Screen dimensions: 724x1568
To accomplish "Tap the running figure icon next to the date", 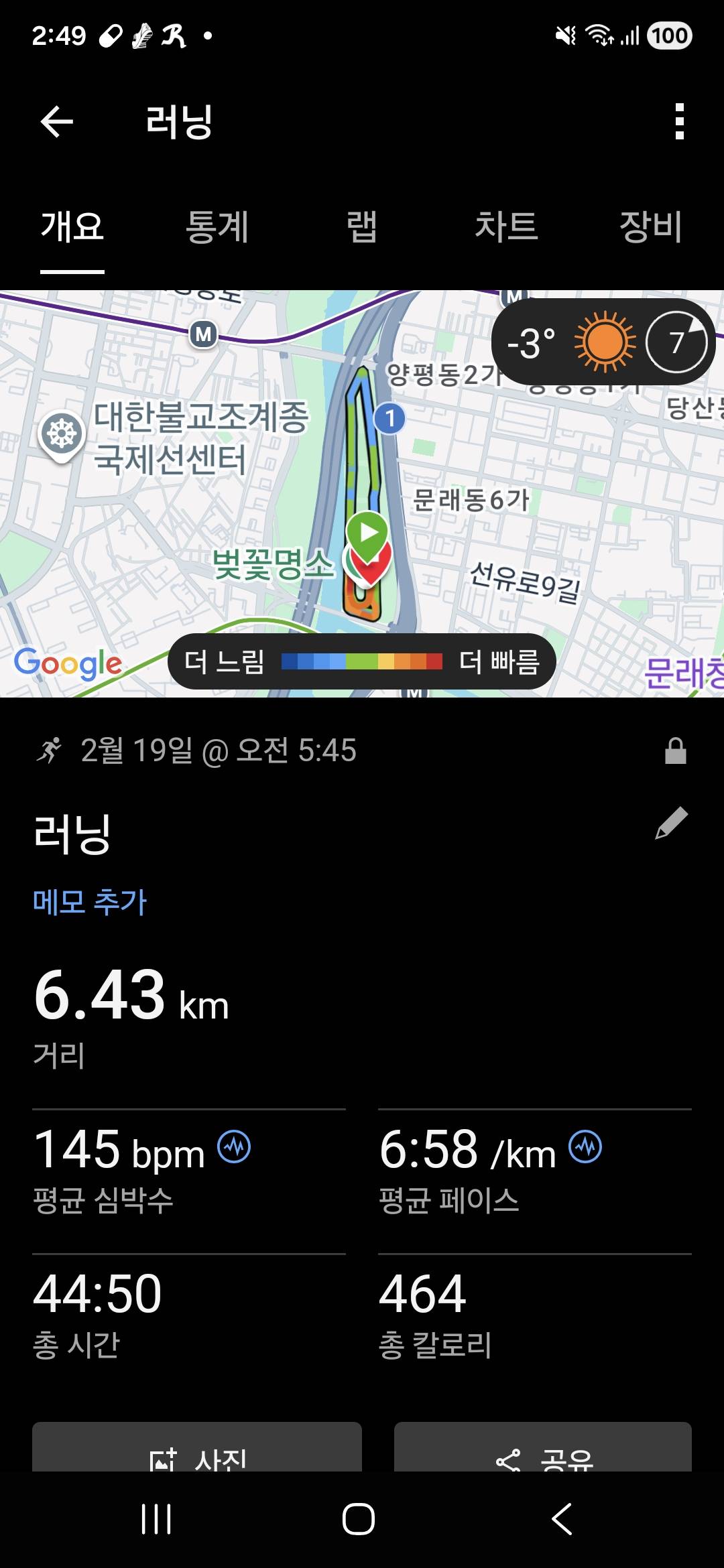I will click(52, 750).
